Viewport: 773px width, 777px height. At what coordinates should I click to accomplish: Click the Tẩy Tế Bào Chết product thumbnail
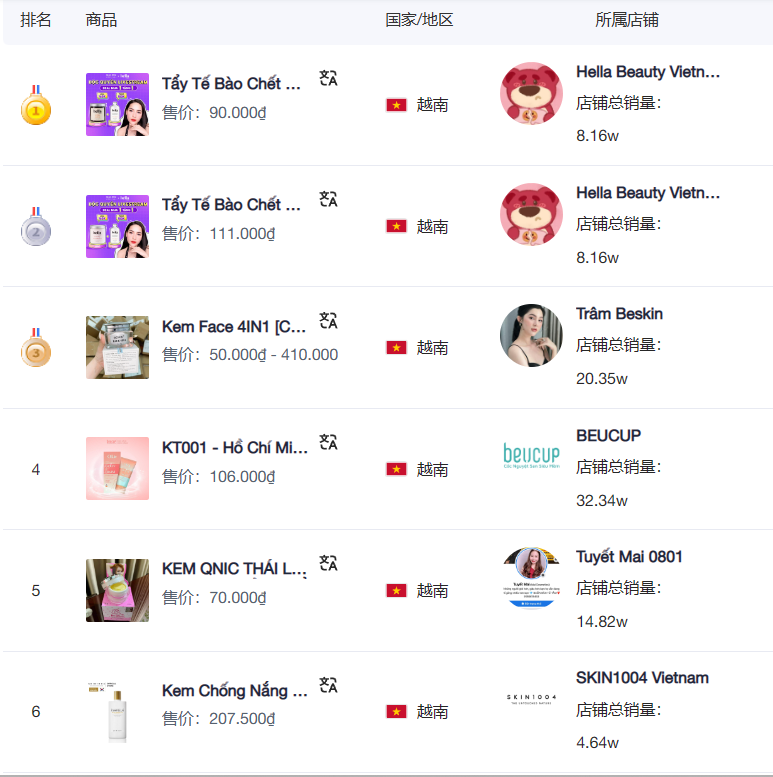point(117,104)
